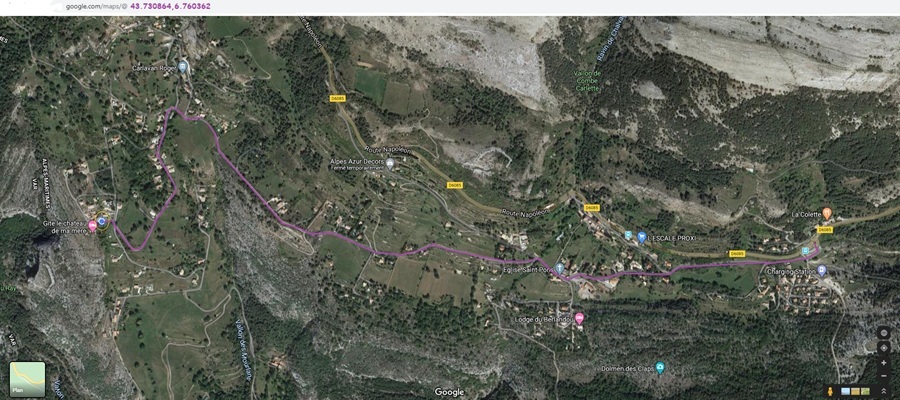Open the Gîte le chalet de ma mère marker

point(93,226)
